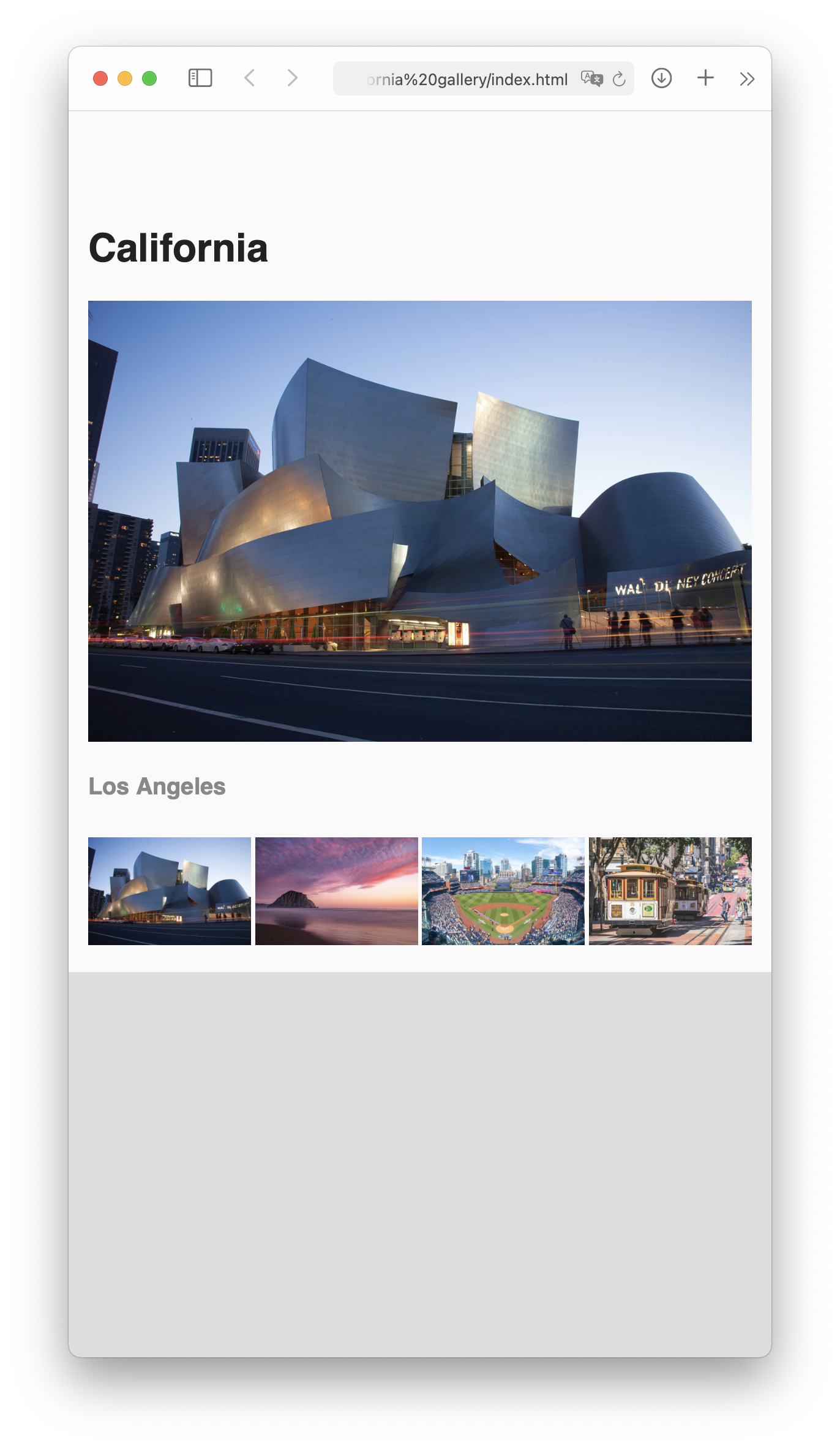Viewport: 840px width, 1448px height.
Task: Click the California page heading
Action: click(178, 247)
